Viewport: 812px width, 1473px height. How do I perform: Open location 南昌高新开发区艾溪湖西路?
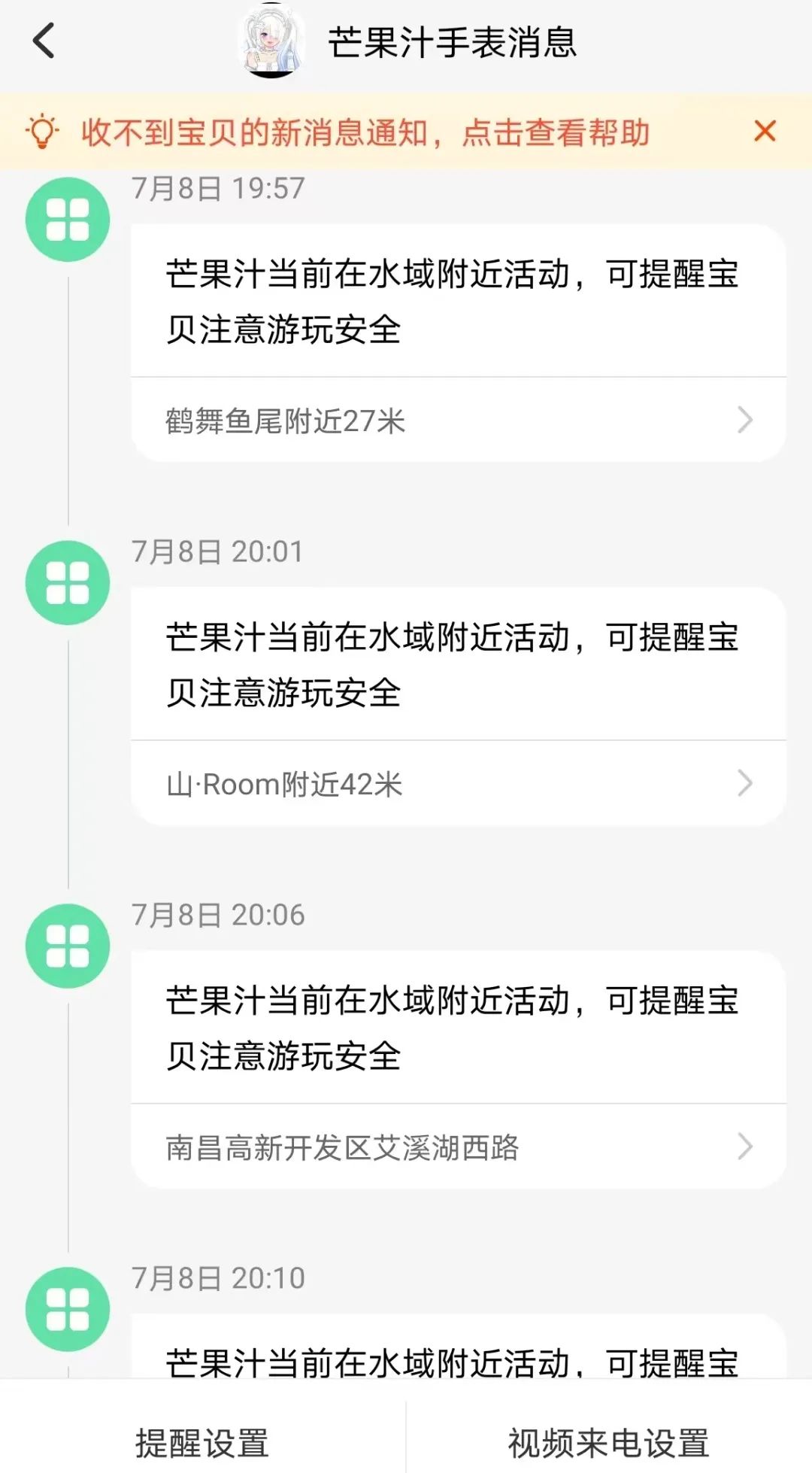(x=457, y=1147)
